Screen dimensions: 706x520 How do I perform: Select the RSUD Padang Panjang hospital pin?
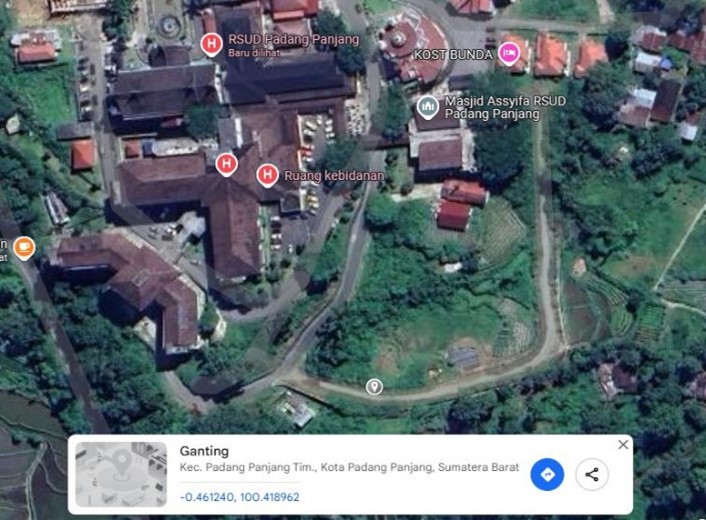click(x=211, y=44)
